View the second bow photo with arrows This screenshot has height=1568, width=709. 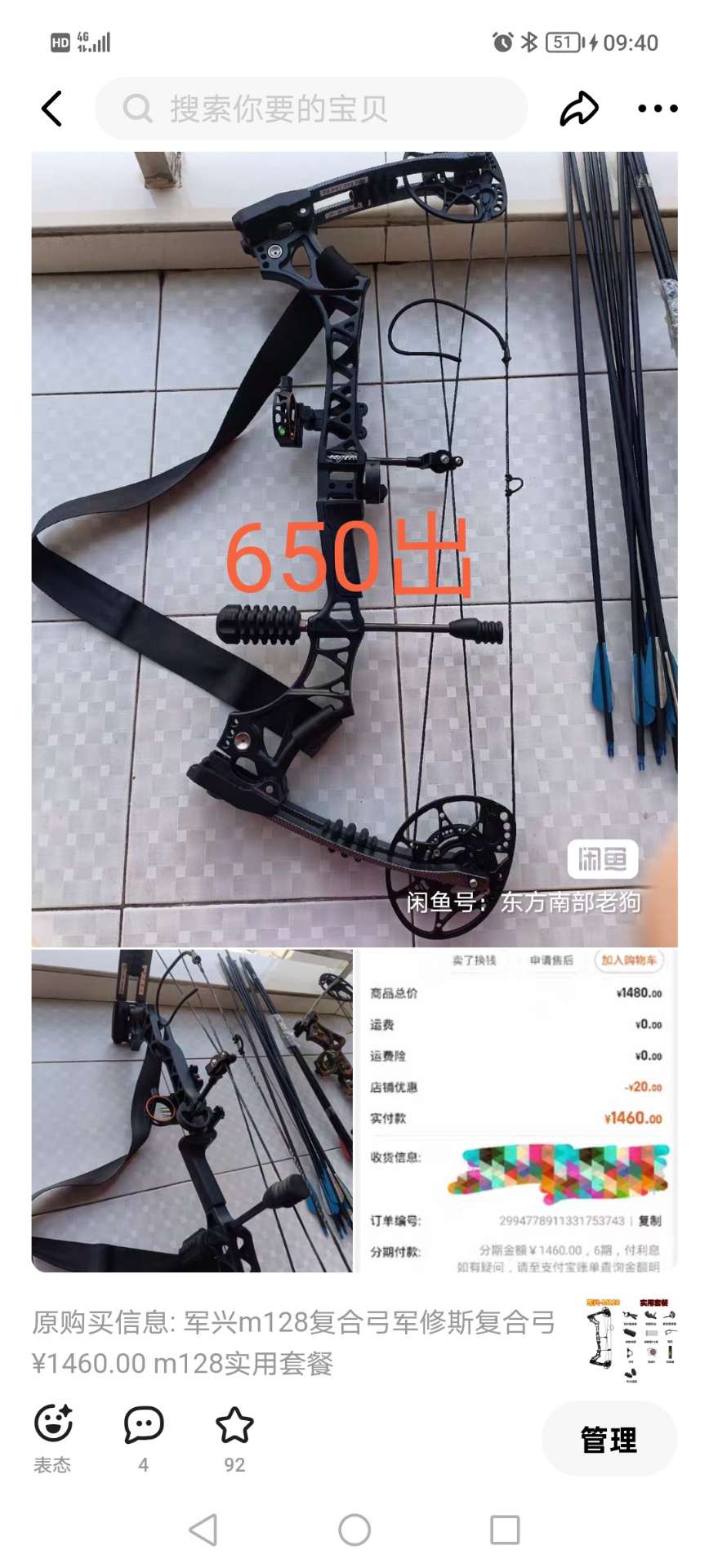click(192, 1111)
